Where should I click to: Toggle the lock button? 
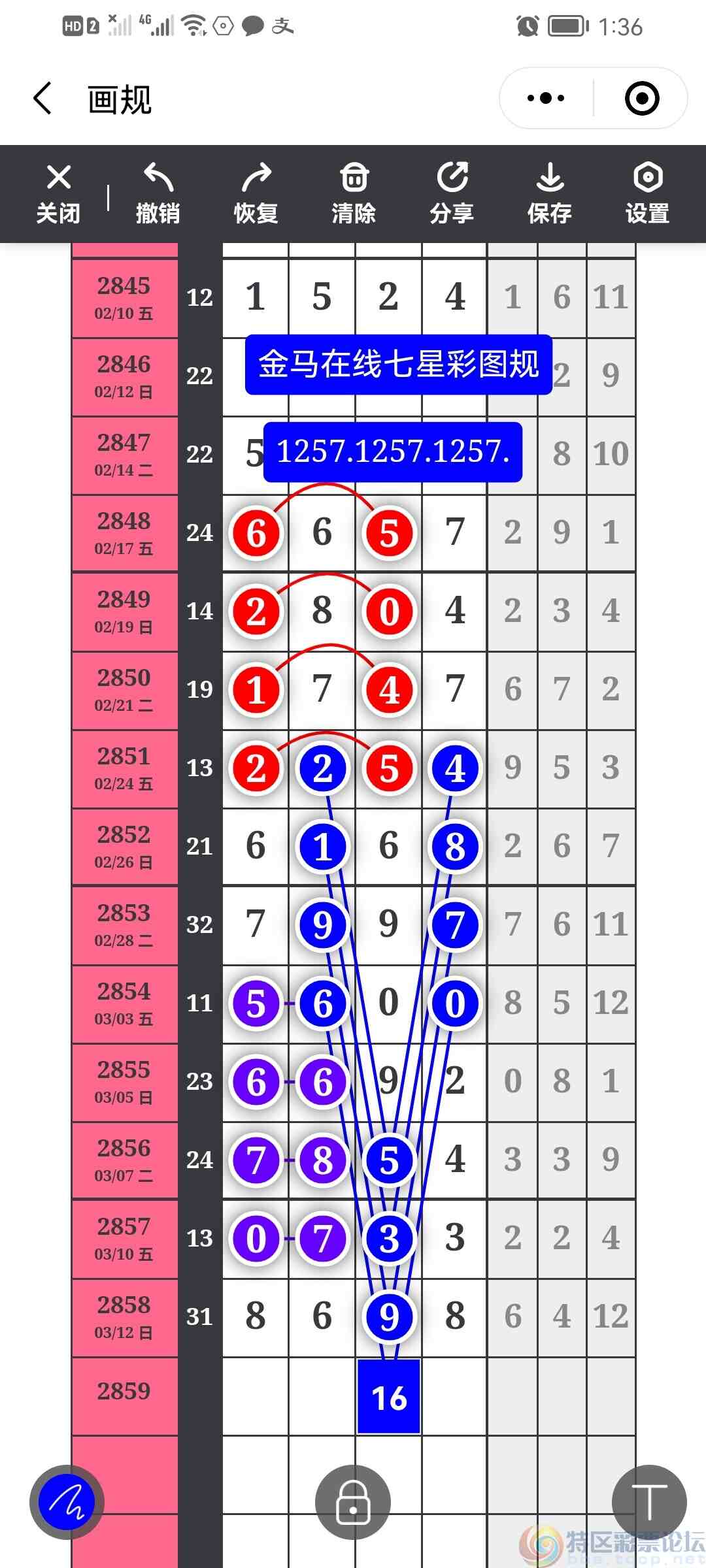coord(353,1502)
